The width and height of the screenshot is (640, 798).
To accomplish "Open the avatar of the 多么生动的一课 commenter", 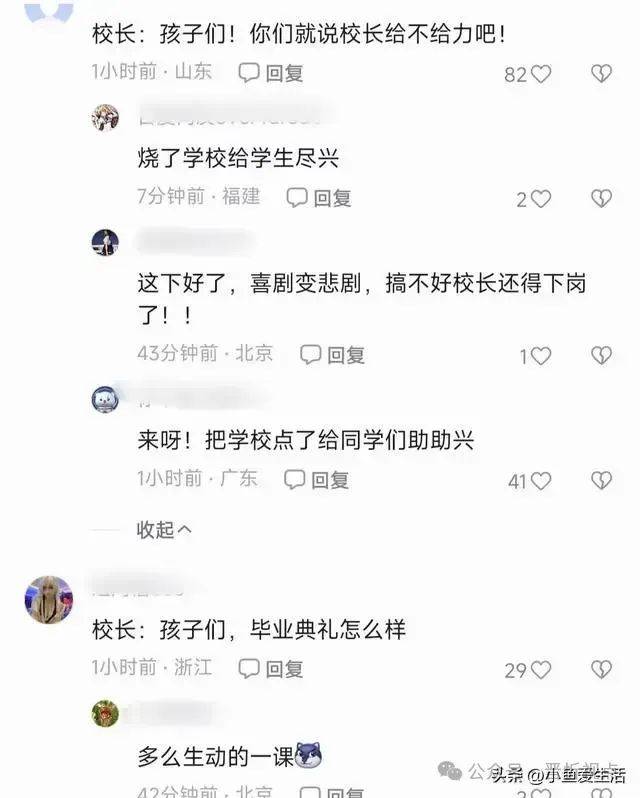I will point(105,712).
